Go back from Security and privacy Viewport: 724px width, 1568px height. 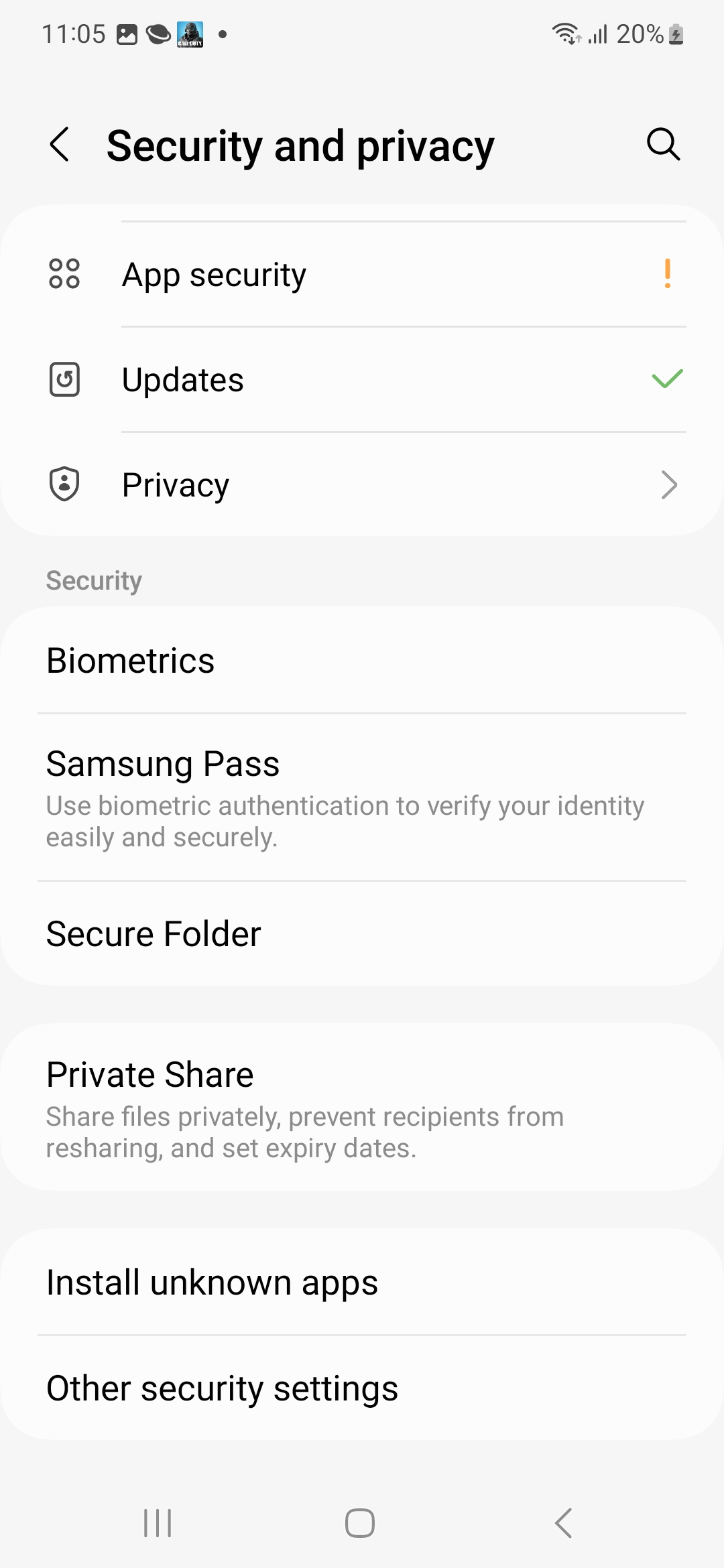(x=60, y=145)
